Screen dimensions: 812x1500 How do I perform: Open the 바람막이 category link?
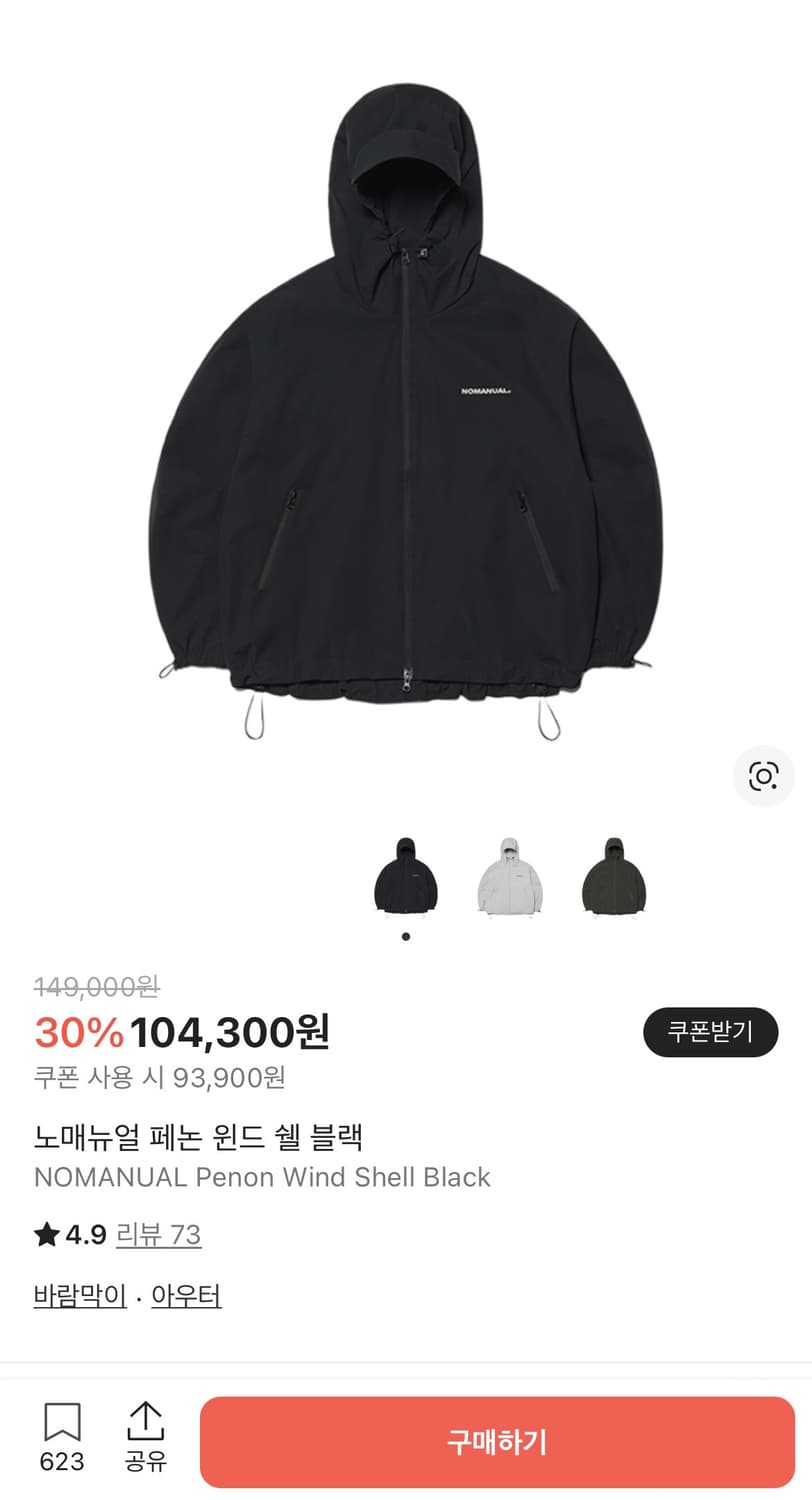(79, 1296)
